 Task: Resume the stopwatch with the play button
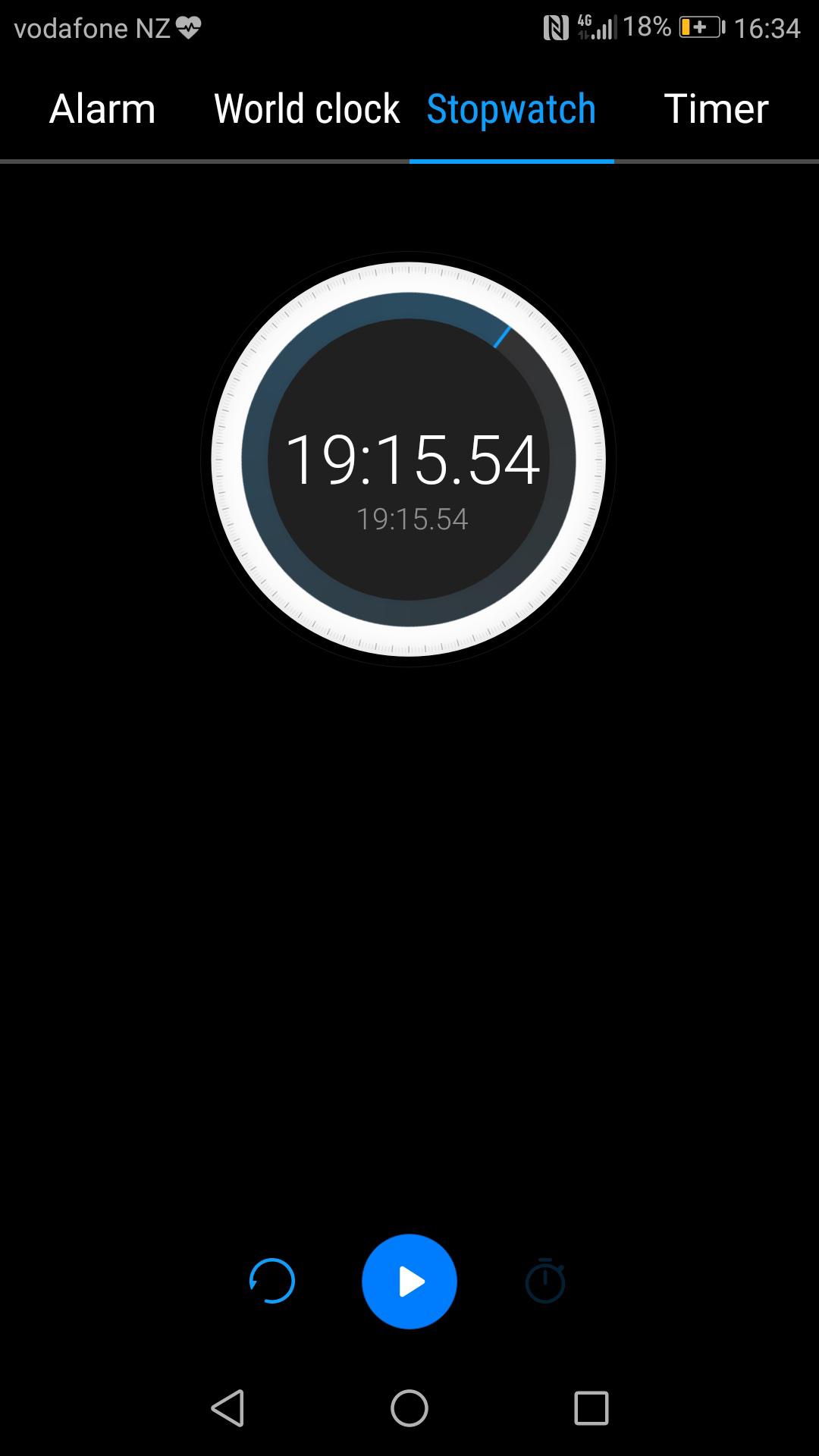(409, 1282)
